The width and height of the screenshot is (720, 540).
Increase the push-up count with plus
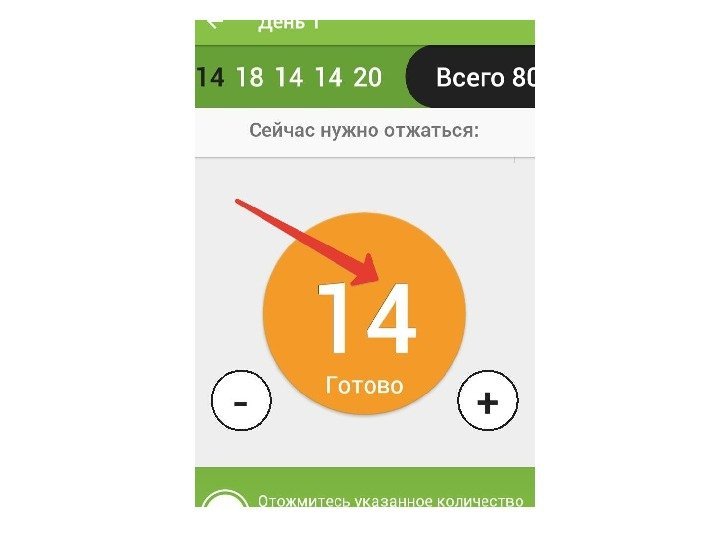tap(487, 403)
